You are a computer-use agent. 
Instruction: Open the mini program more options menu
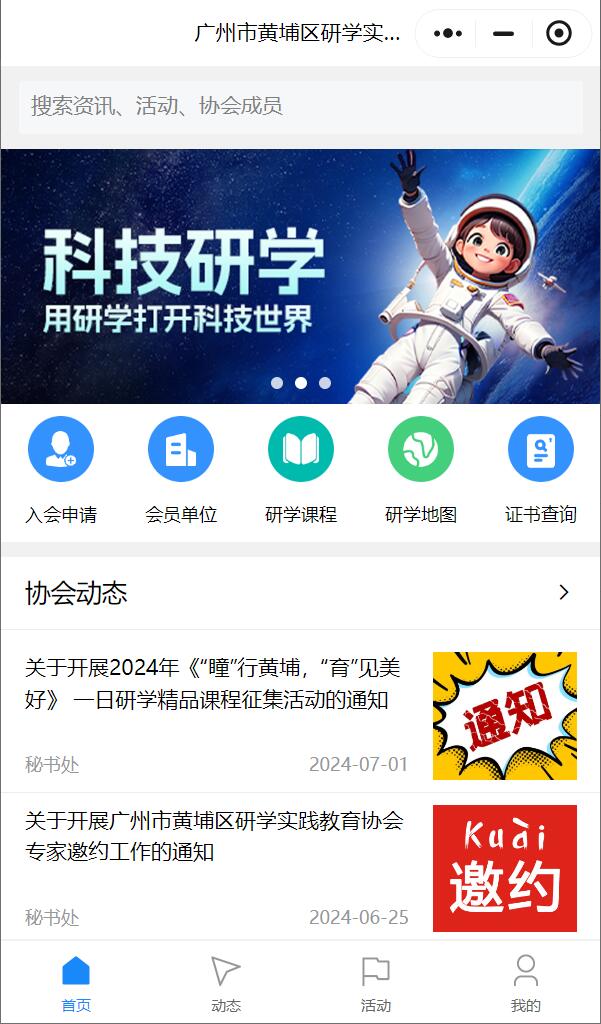tap(447, 34)
